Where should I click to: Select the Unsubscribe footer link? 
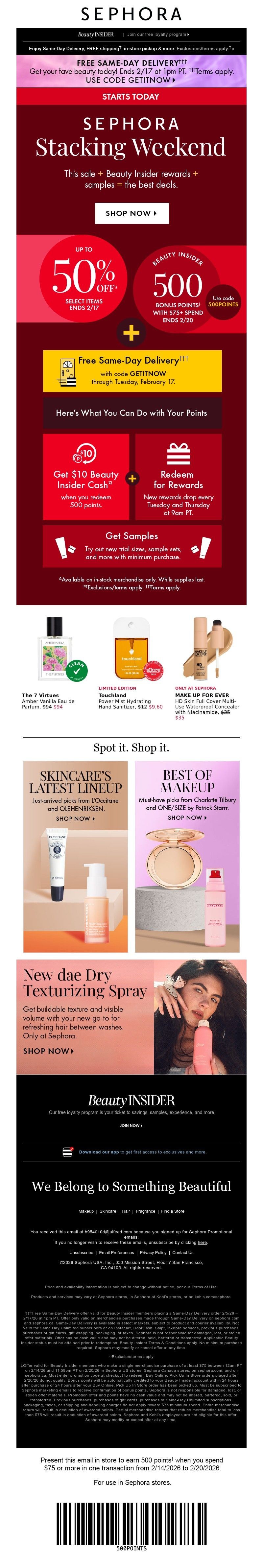pos(81,1252)
